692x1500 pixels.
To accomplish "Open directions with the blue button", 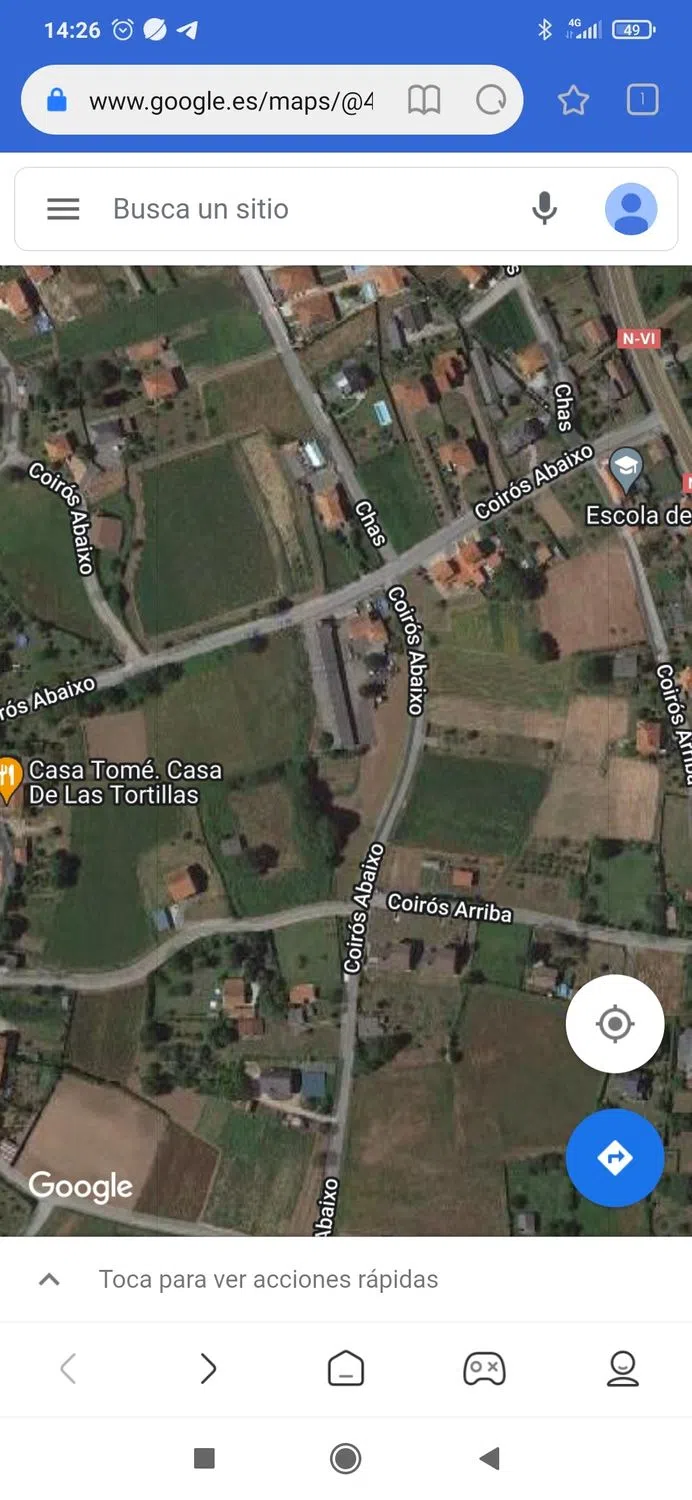I will [615, 1158].
